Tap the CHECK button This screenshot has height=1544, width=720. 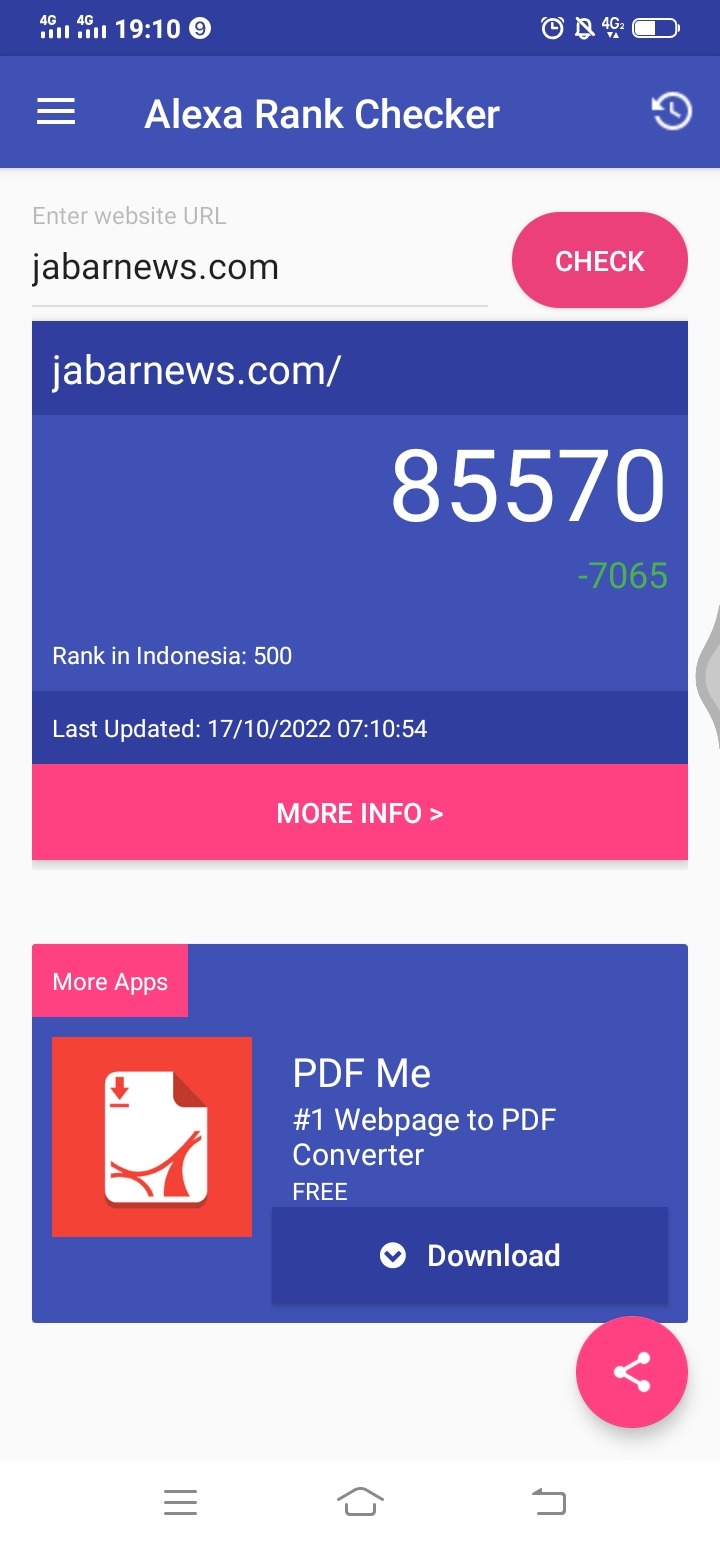(x=599, y=261)
